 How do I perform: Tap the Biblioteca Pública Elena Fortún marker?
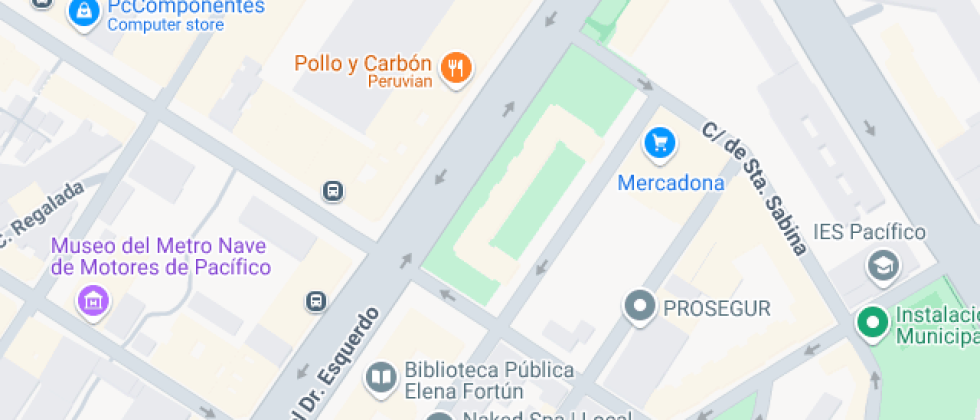pos(380,377)
